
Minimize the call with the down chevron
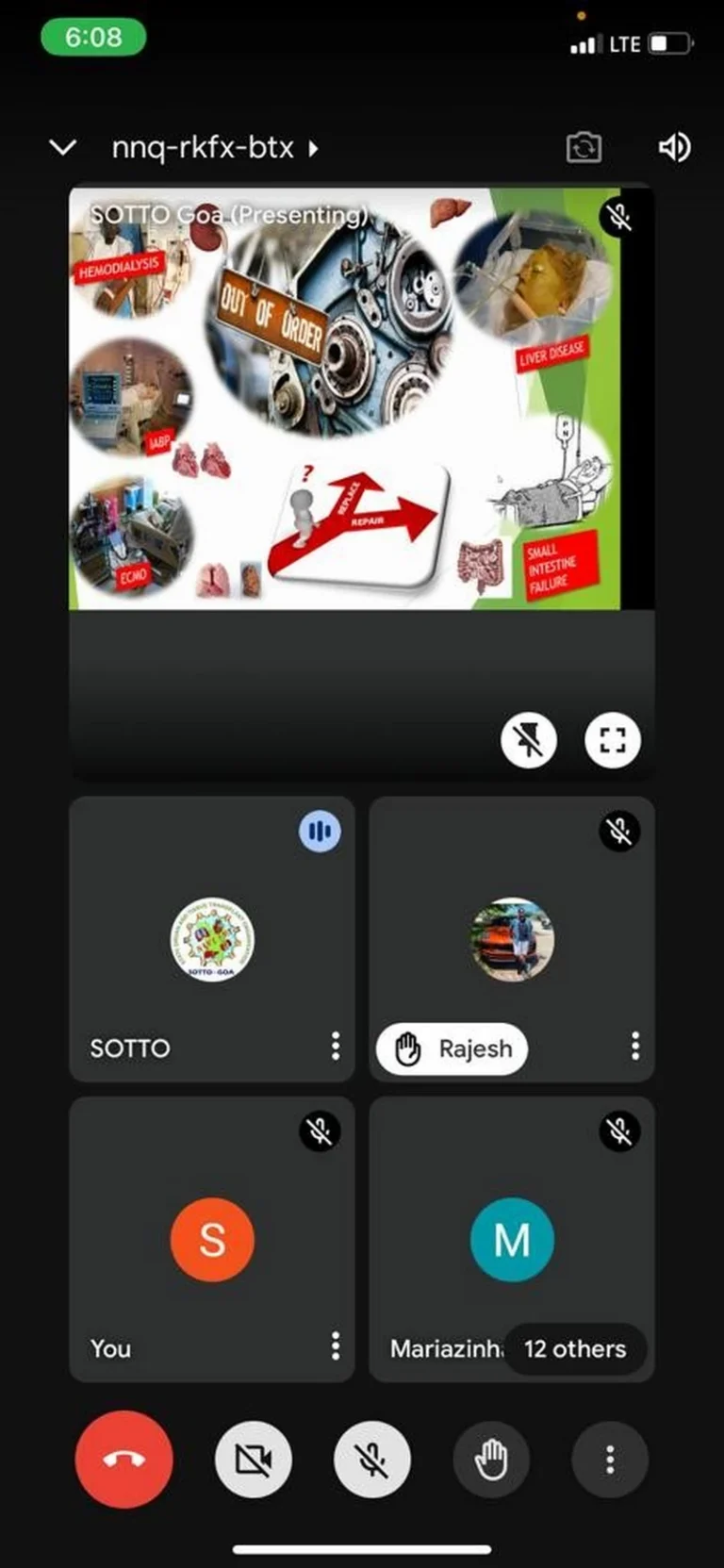62,148
